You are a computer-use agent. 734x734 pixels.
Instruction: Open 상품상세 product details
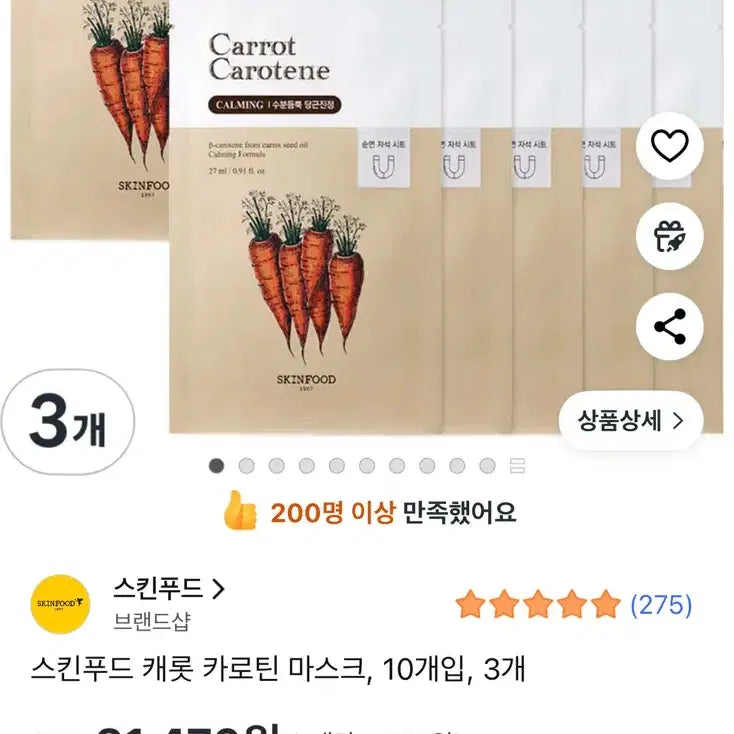pos(631,420)
